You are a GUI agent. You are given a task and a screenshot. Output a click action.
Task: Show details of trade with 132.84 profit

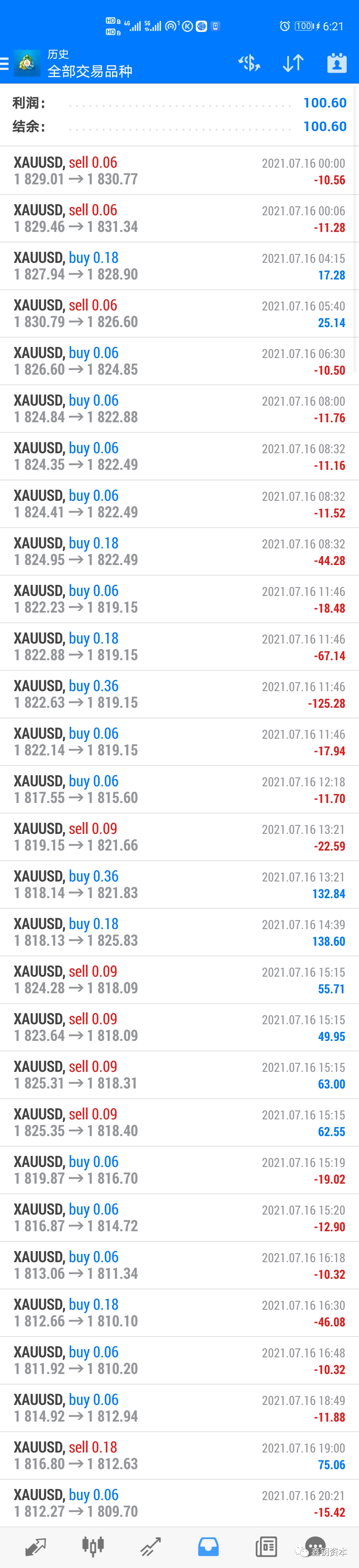(179, 884)
